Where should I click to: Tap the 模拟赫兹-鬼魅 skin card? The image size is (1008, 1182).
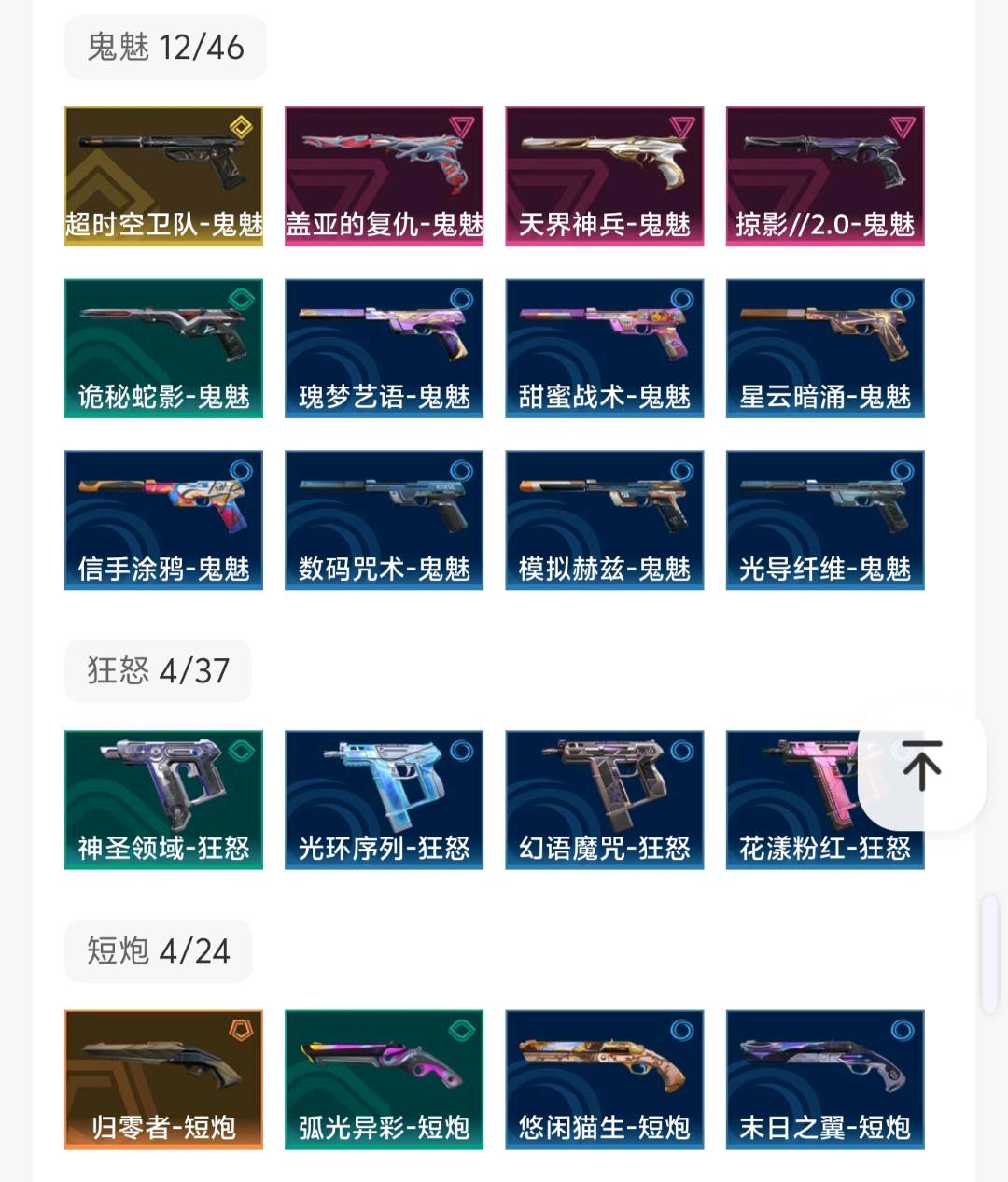(x=604, y=520)
